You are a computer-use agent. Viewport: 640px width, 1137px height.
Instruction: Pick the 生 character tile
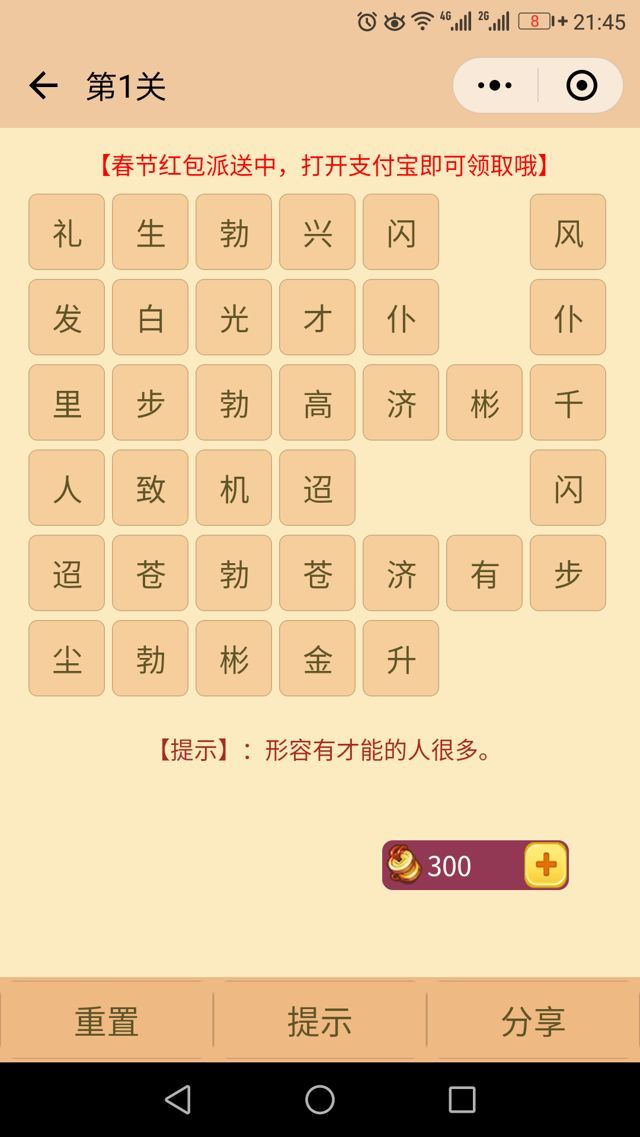(150, 232)
